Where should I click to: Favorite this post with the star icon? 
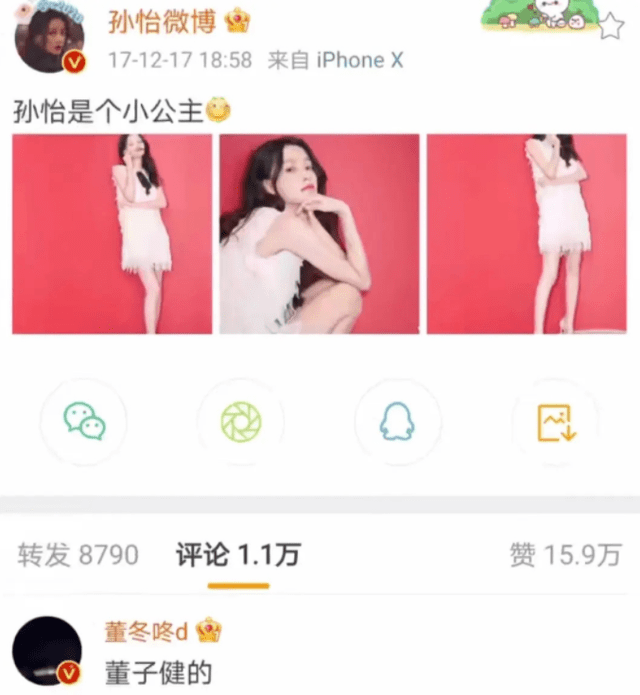[x=611, y=25]
